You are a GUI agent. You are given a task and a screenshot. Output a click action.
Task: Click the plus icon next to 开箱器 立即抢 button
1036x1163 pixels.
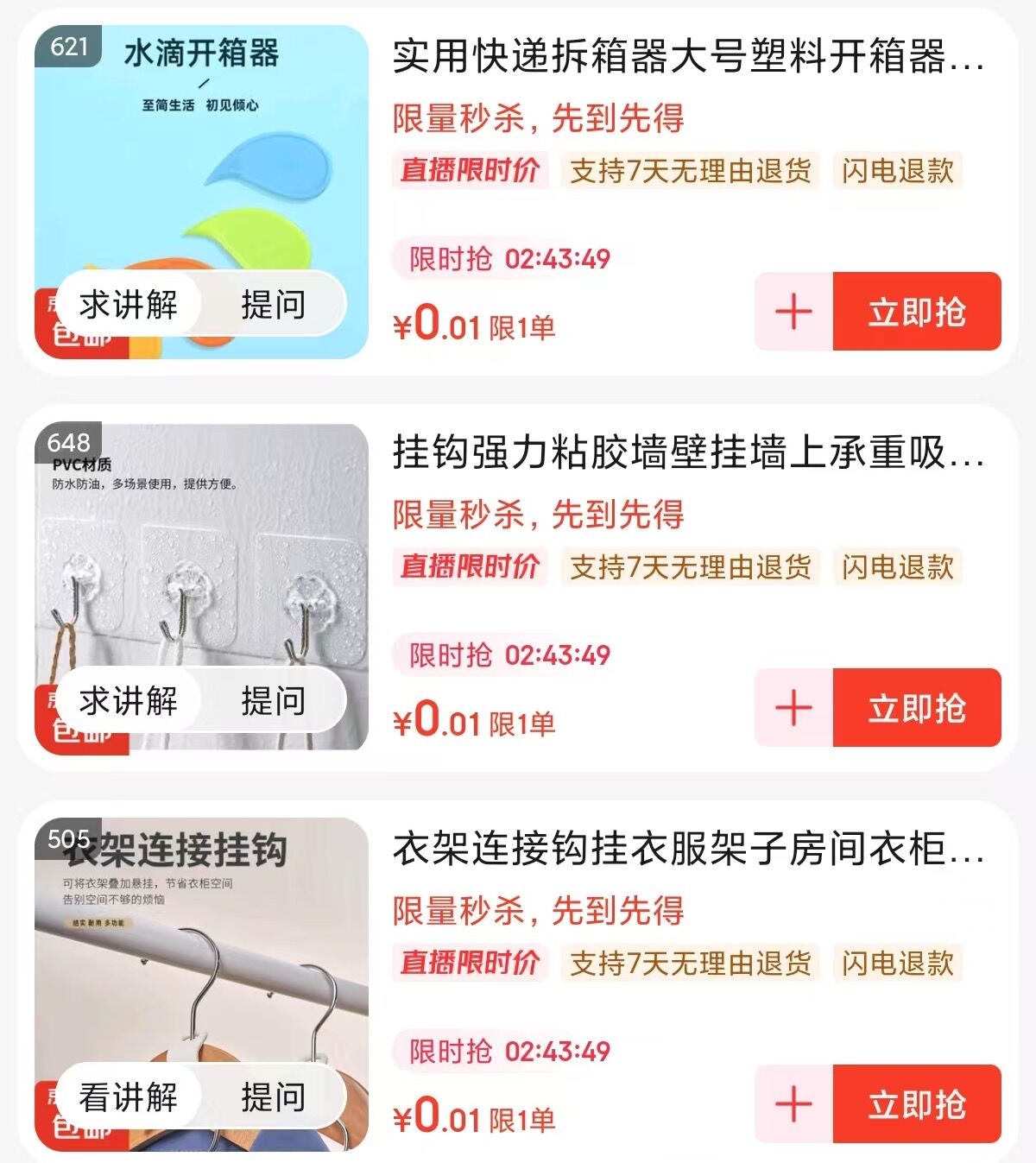tap(791, 313)
